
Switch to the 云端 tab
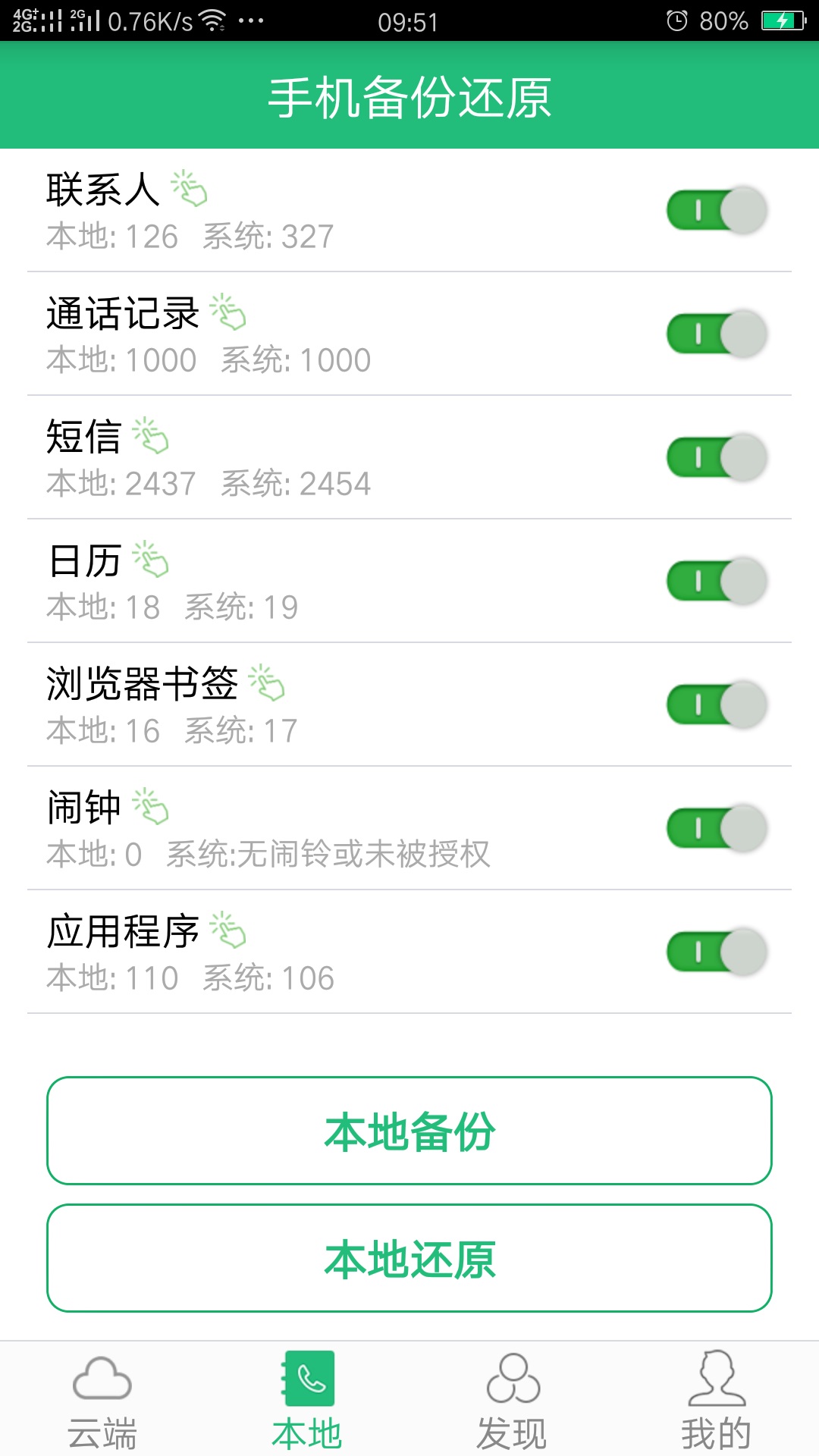(102, 1400)
